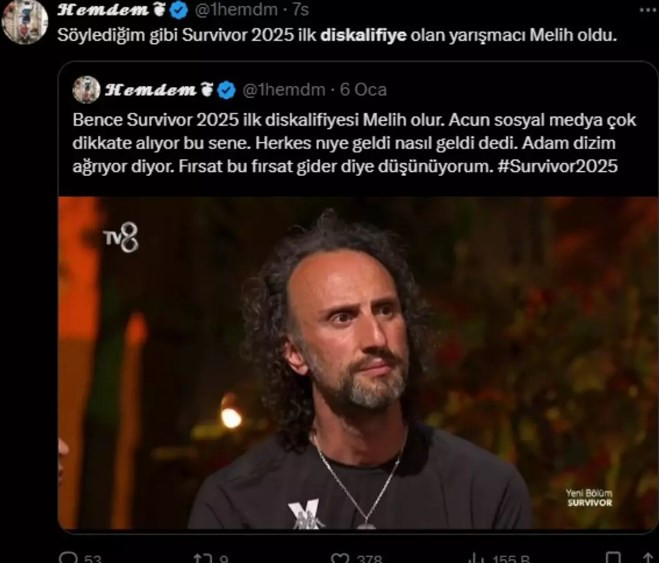This screenshot has width=659, height=563.
Task: Open Hemdem's profile picture
Action: click(x=25, y=20)
